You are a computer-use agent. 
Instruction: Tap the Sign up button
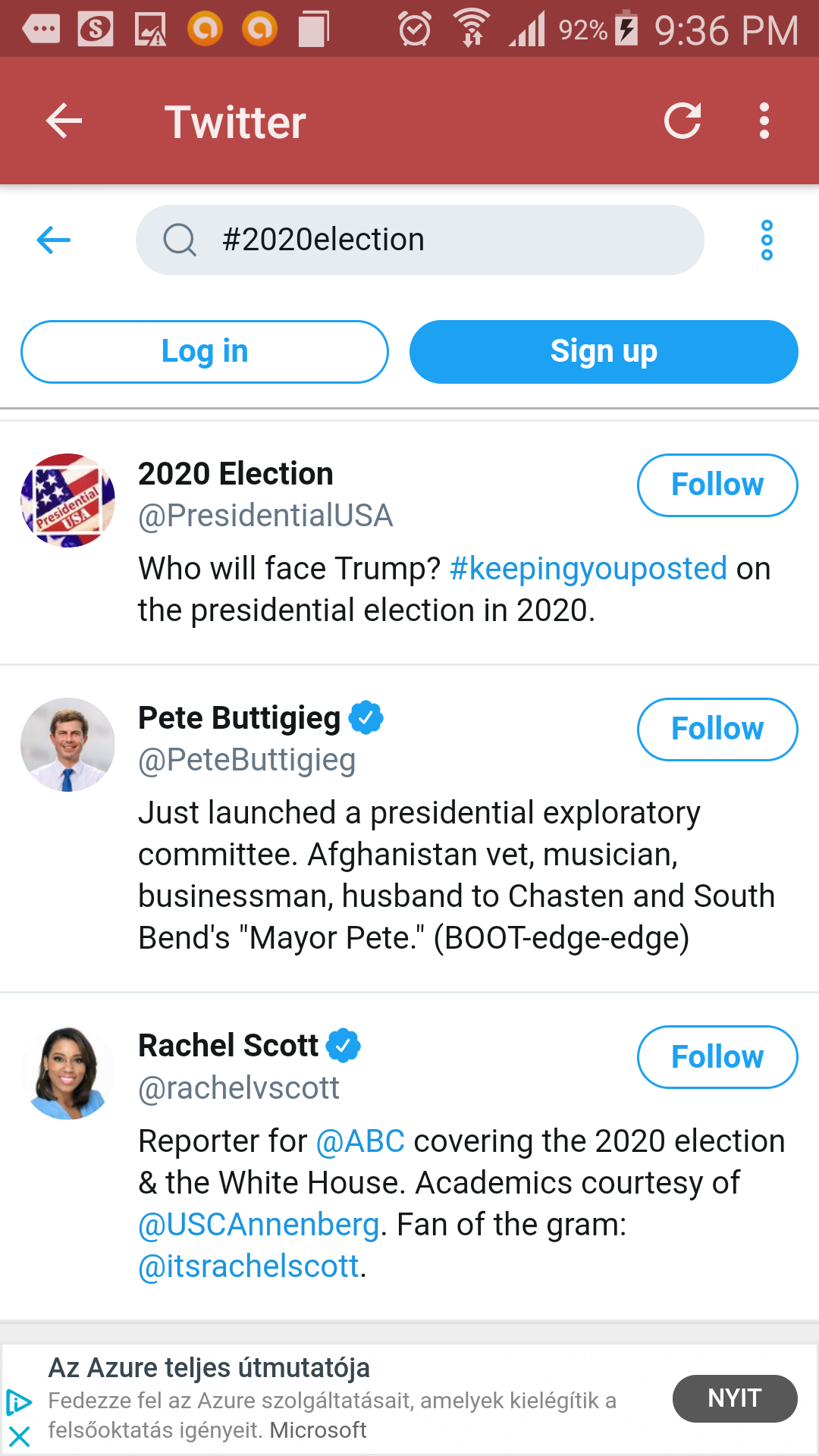pos(603,350)
